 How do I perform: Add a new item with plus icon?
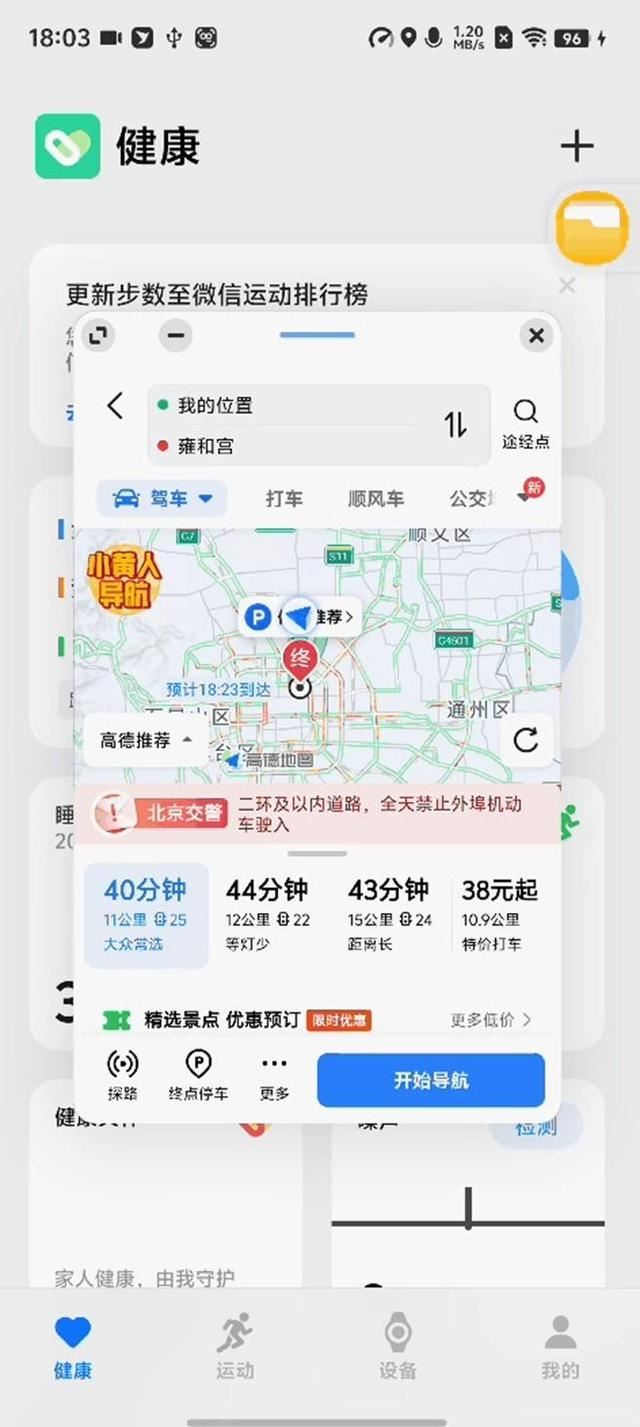pos(577,147)
